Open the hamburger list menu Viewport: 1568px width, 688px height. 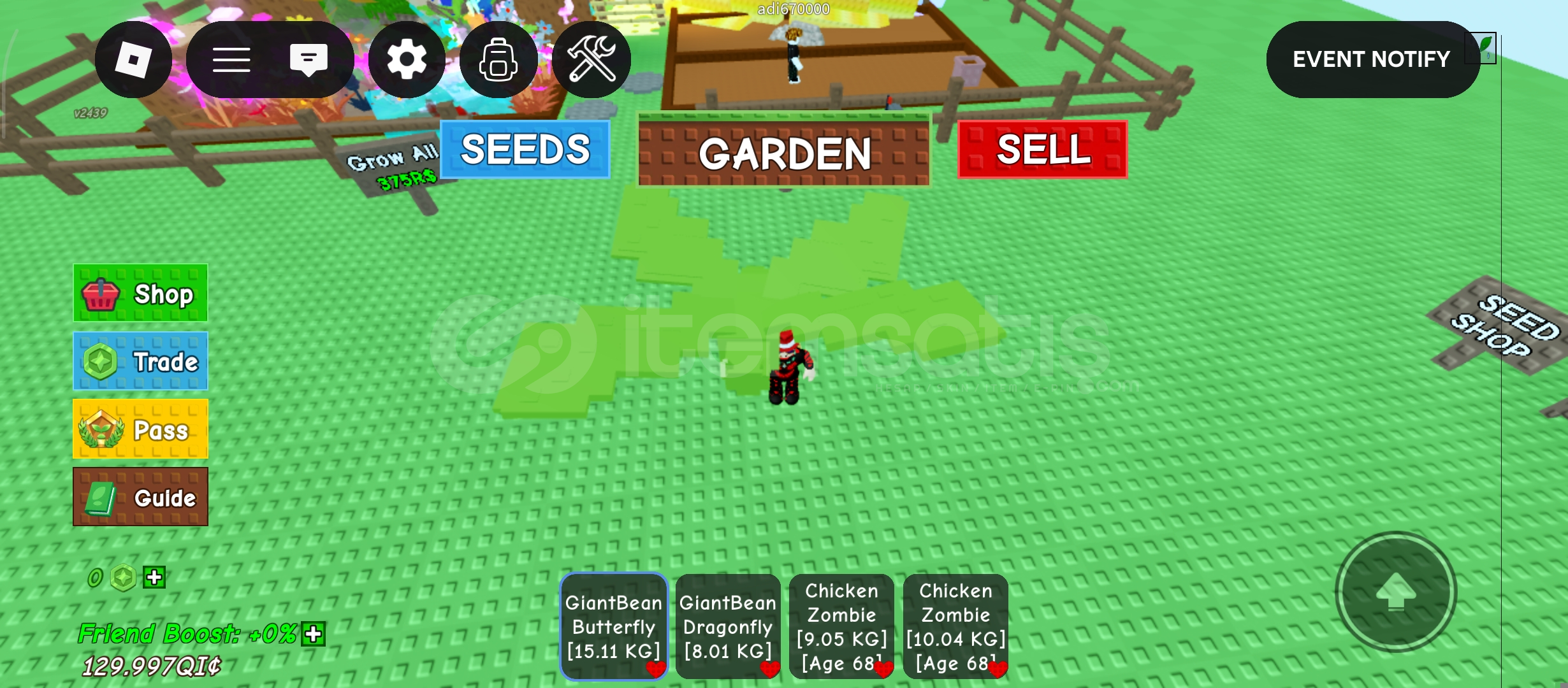(x=231, y=60)
